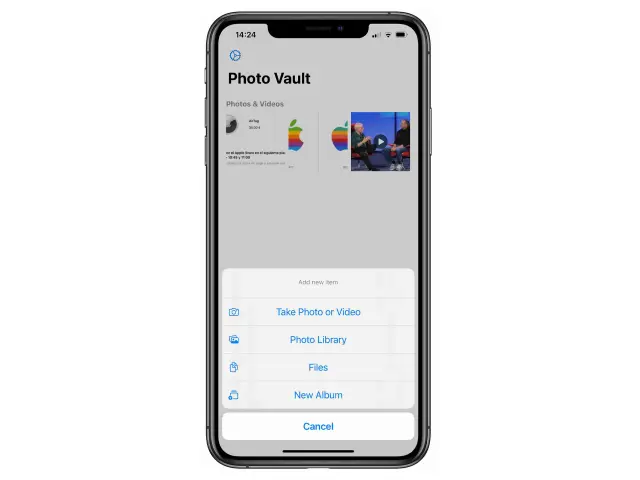The height and width of the screenshot is (480, 640).
Task: Import from Files
Action: (318, 367)
